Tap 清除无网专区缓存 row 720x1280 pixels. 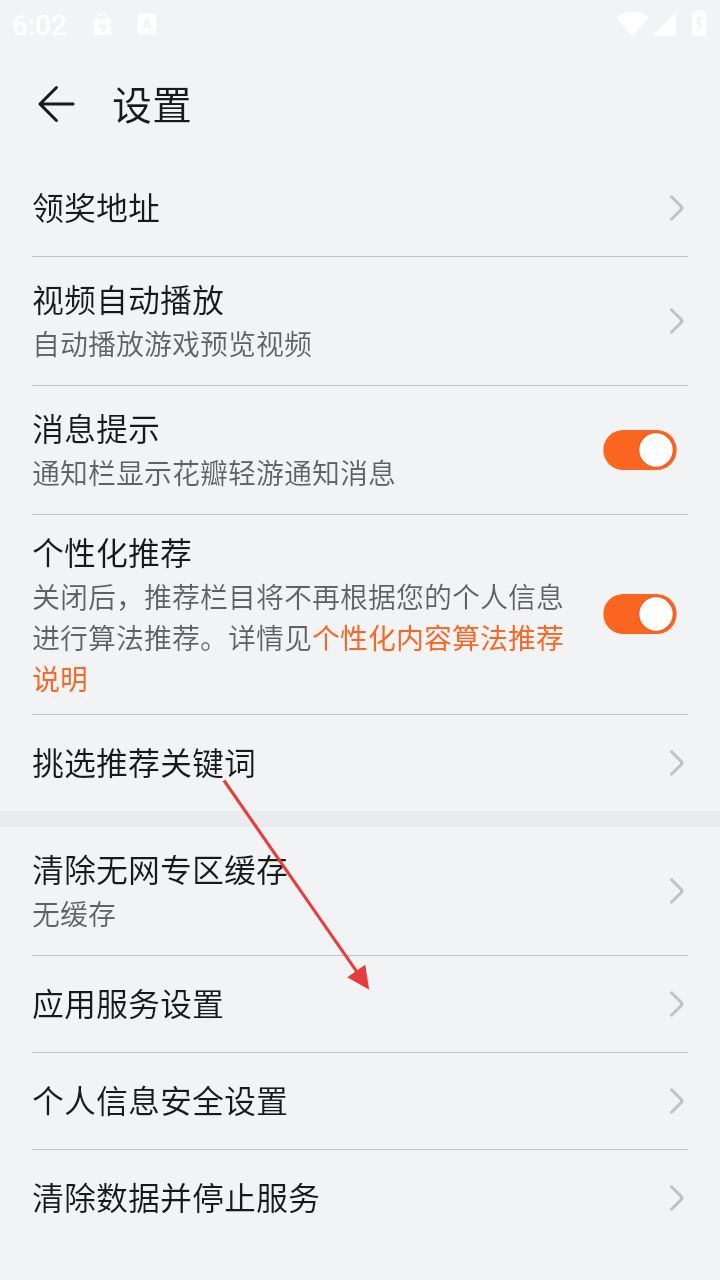click(360, 890)
